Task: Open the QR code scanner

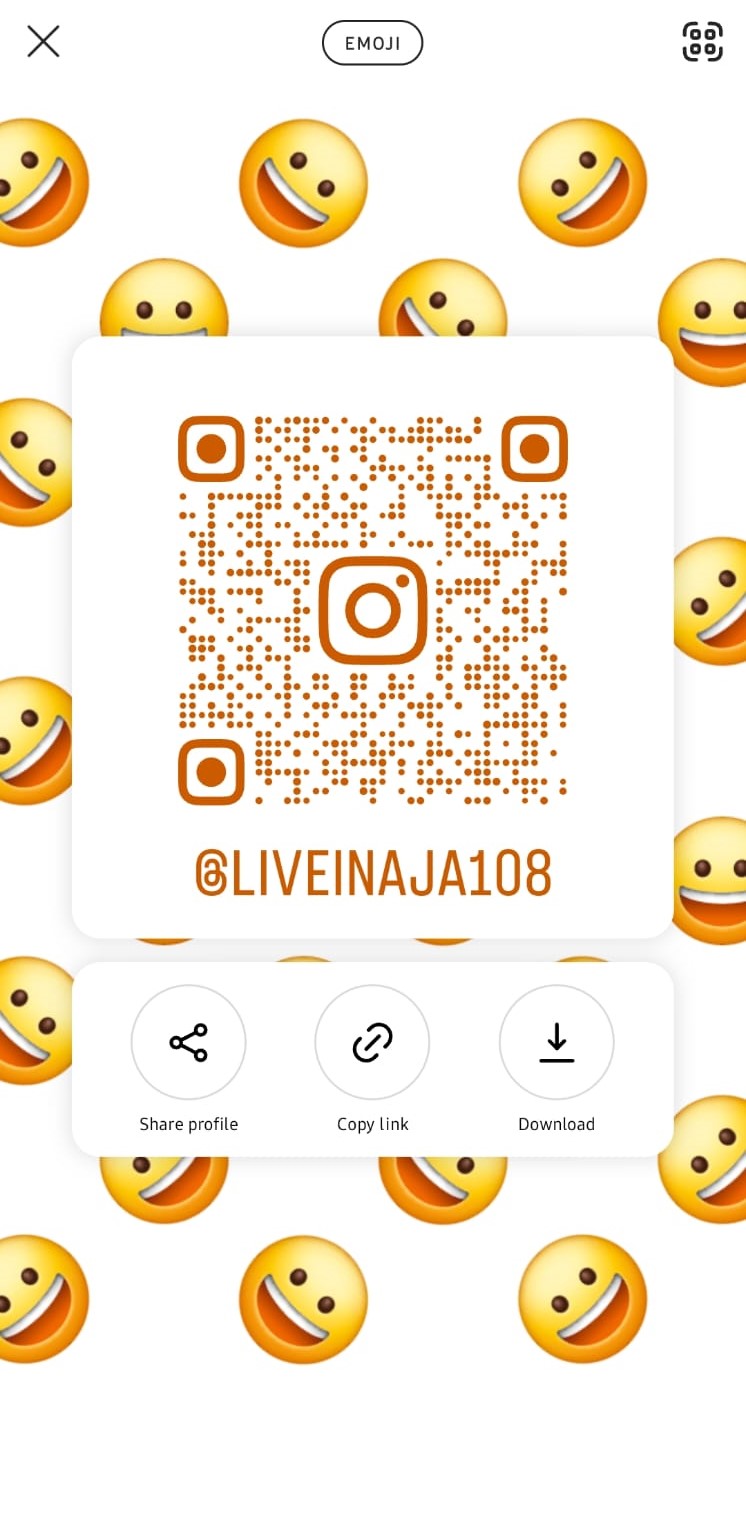Action: [x=702, y=42]
